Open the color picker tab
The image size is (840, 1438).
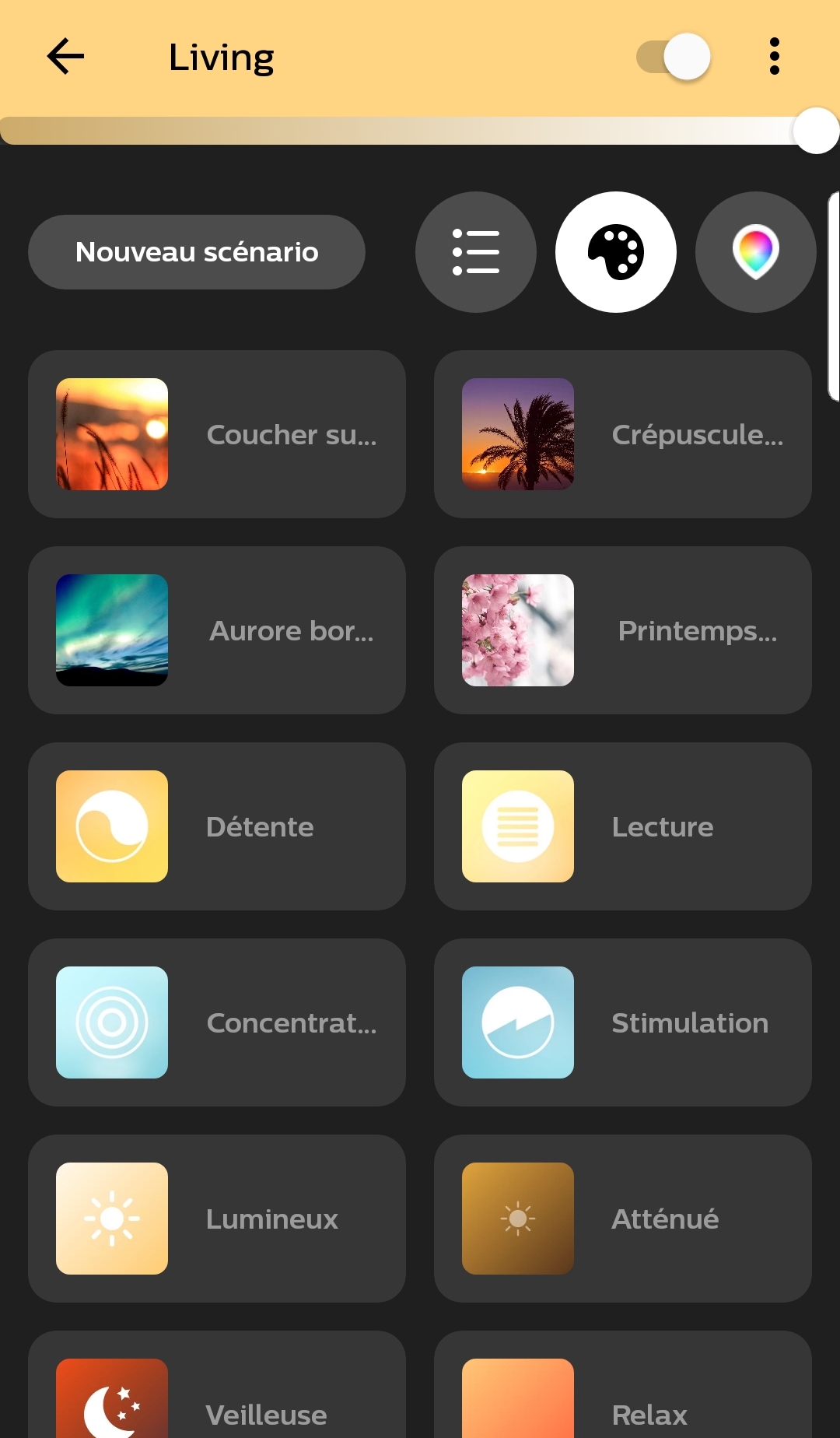coord(755,252)
